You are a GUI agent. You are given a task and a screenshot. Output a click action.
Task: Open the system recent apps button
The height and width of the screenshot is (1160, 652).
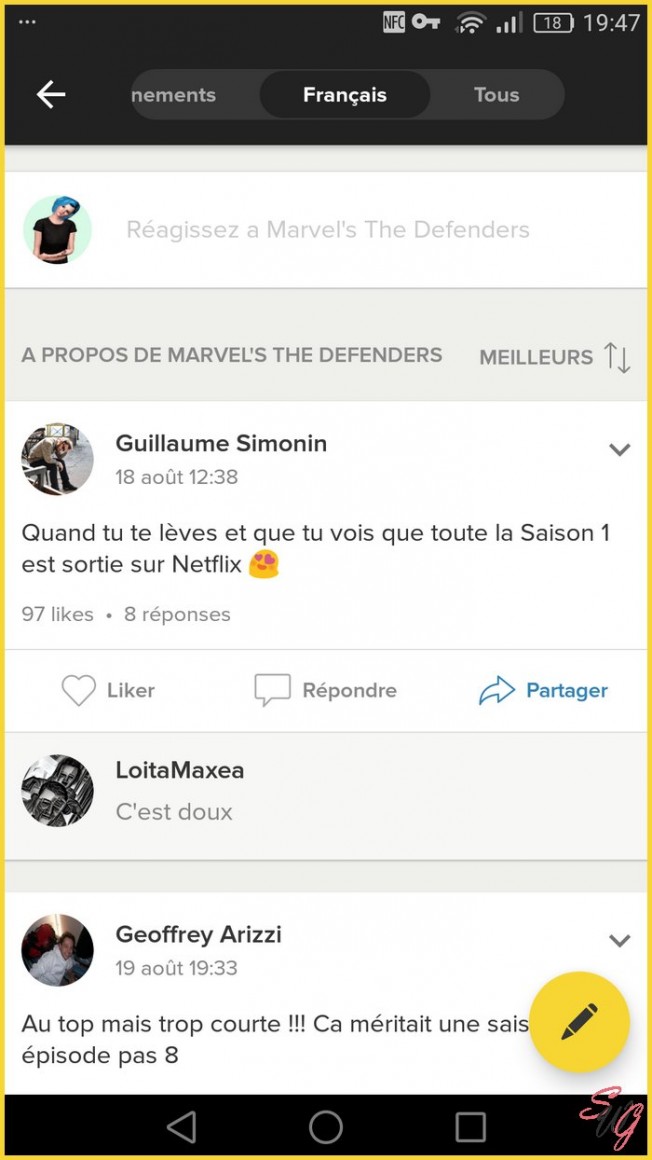[x=470, y=1127]
